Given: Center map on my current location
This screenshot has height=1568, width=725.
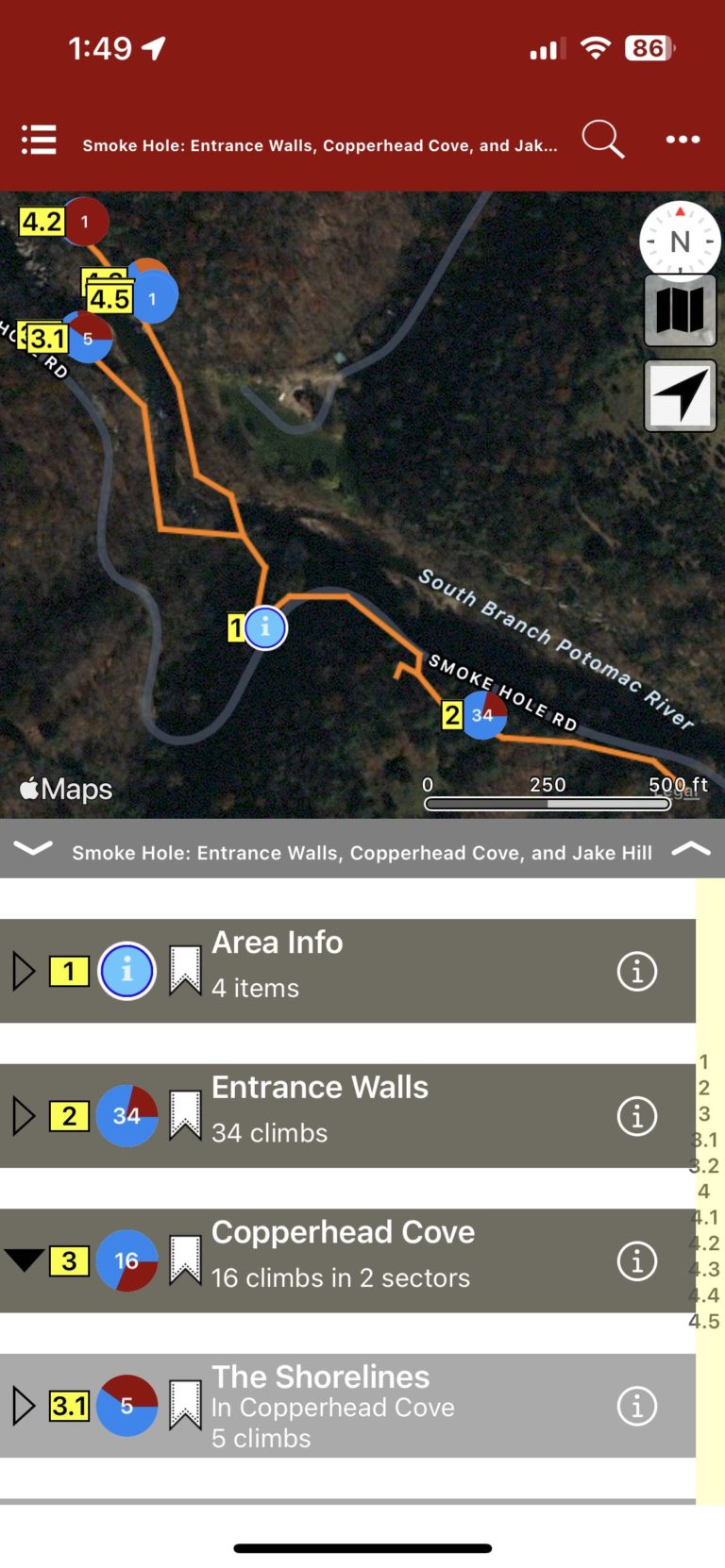Looking at the screenshot, I should [680, 395].
